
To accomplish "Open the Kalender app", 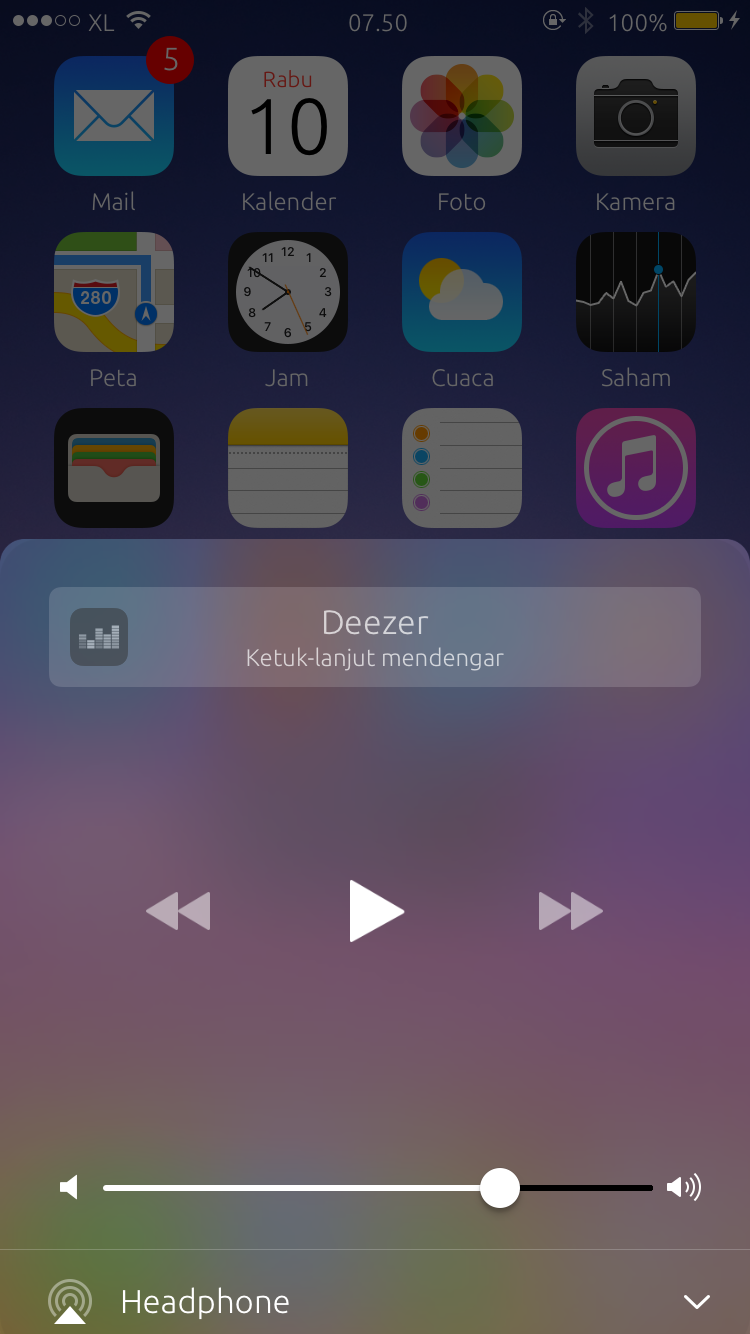I will (x=288, y=116).
